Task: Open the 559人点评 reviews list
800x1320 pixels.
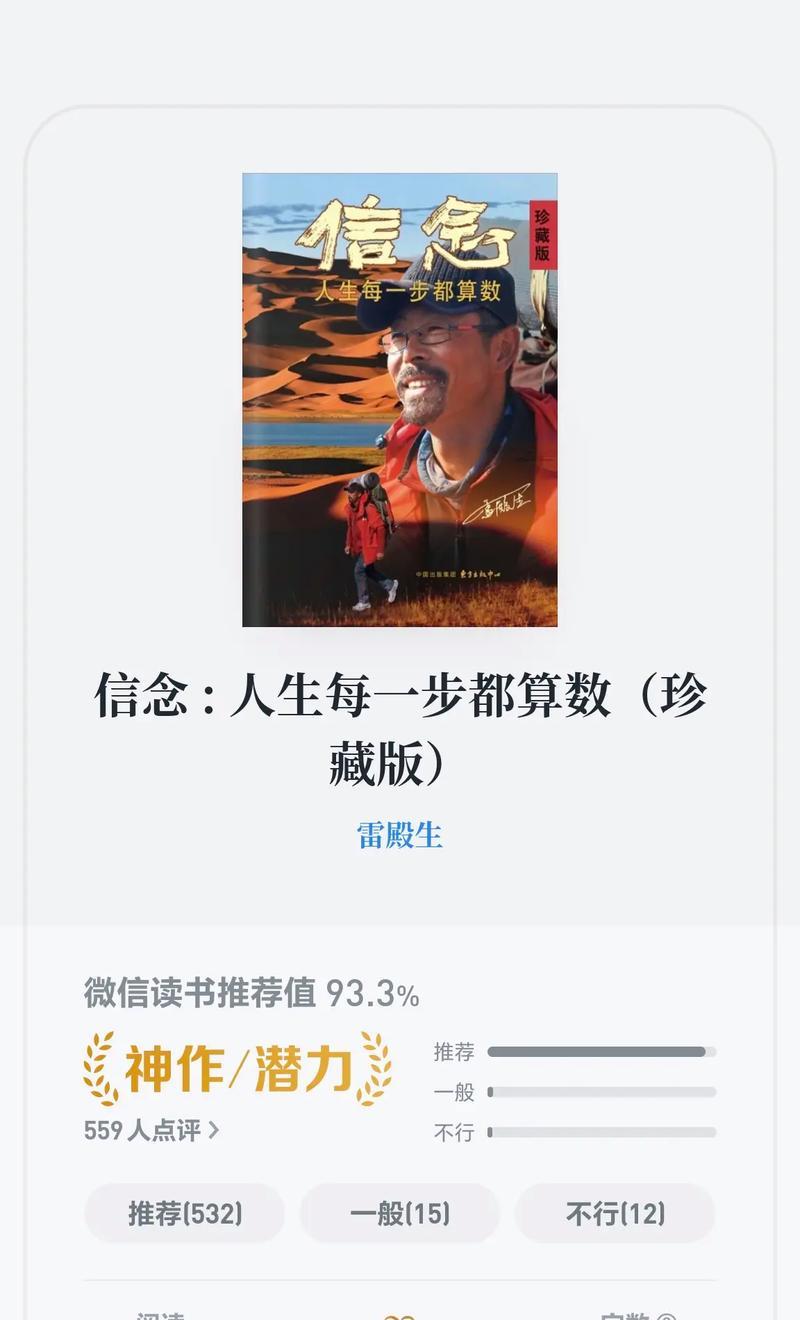Action: [151, 1131]
